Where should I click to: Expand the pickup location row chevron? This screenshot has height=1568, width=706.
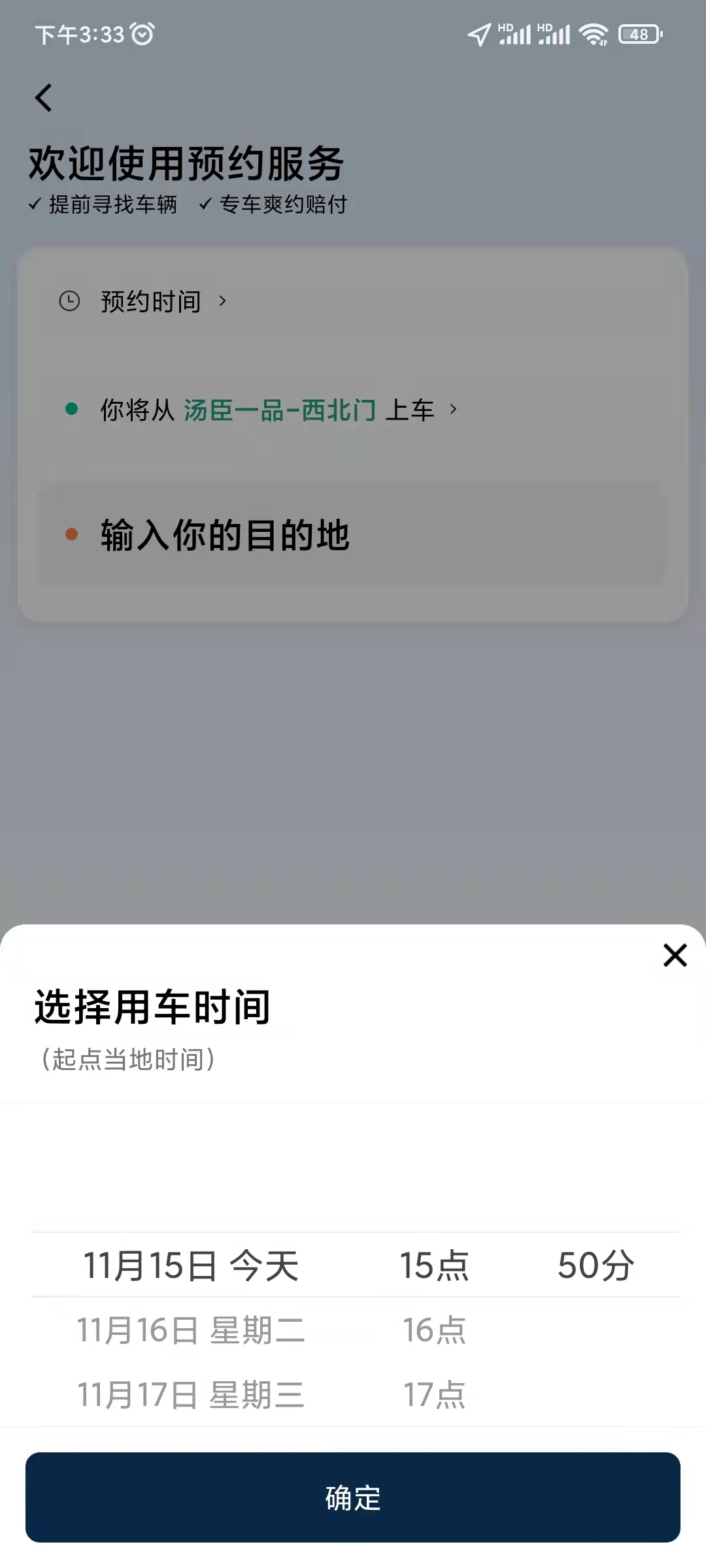(x=452, y=410)
